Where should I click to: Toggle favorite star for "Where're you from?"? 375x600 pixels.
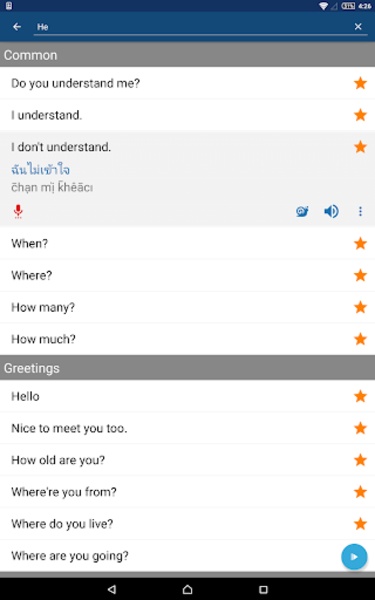360,492
